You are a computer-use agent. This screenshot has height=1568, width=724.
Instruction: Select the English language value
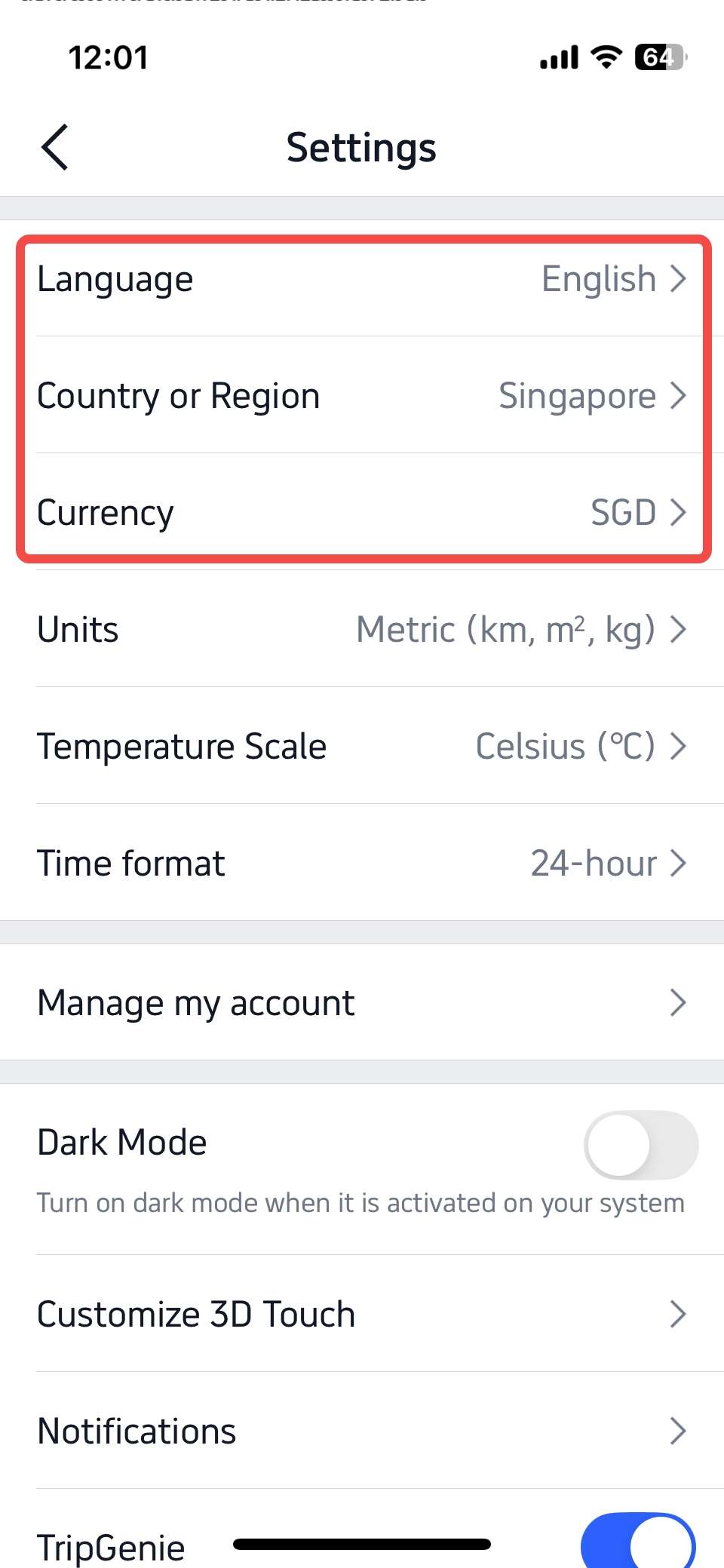click(x=599, y=278)
